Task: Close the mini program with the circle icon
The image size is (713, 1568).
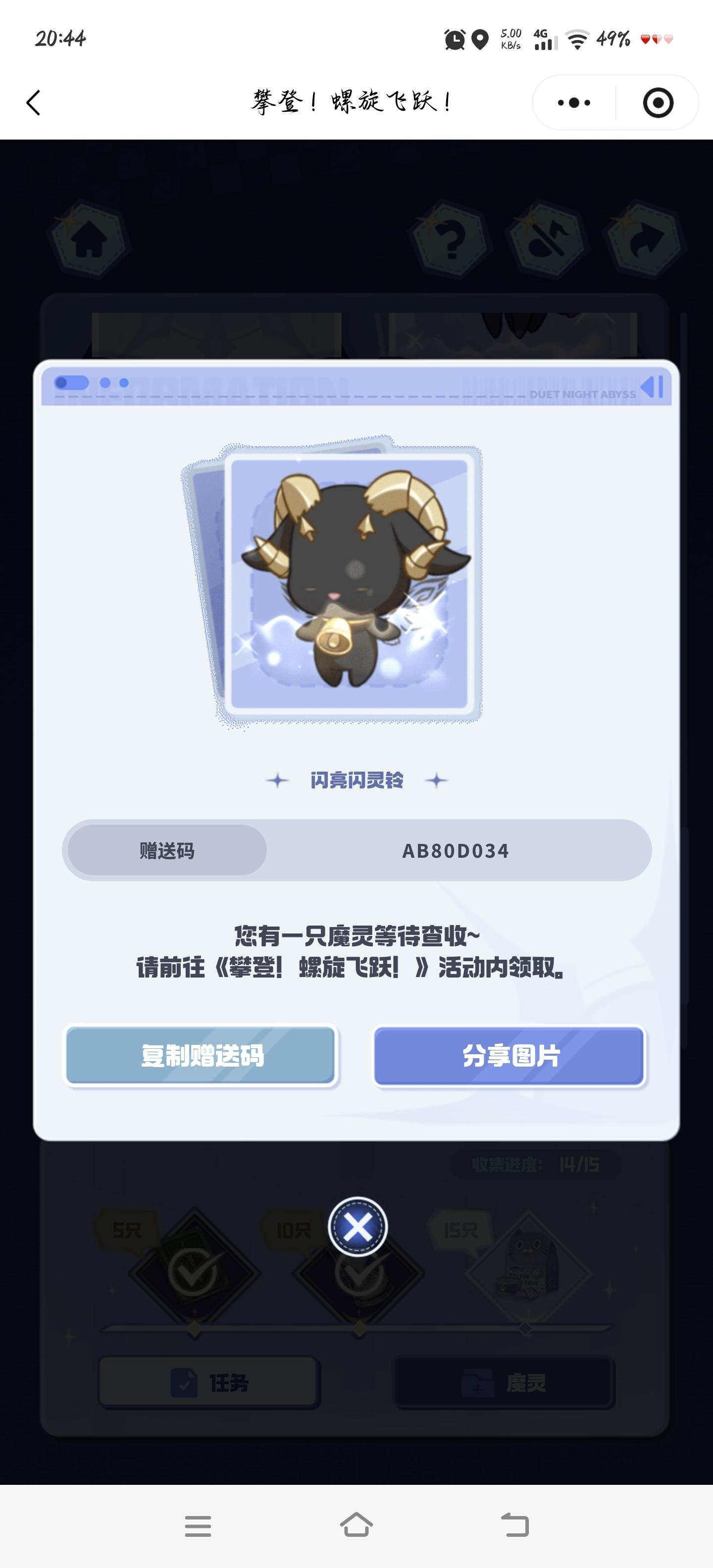Action: [658, 102]
